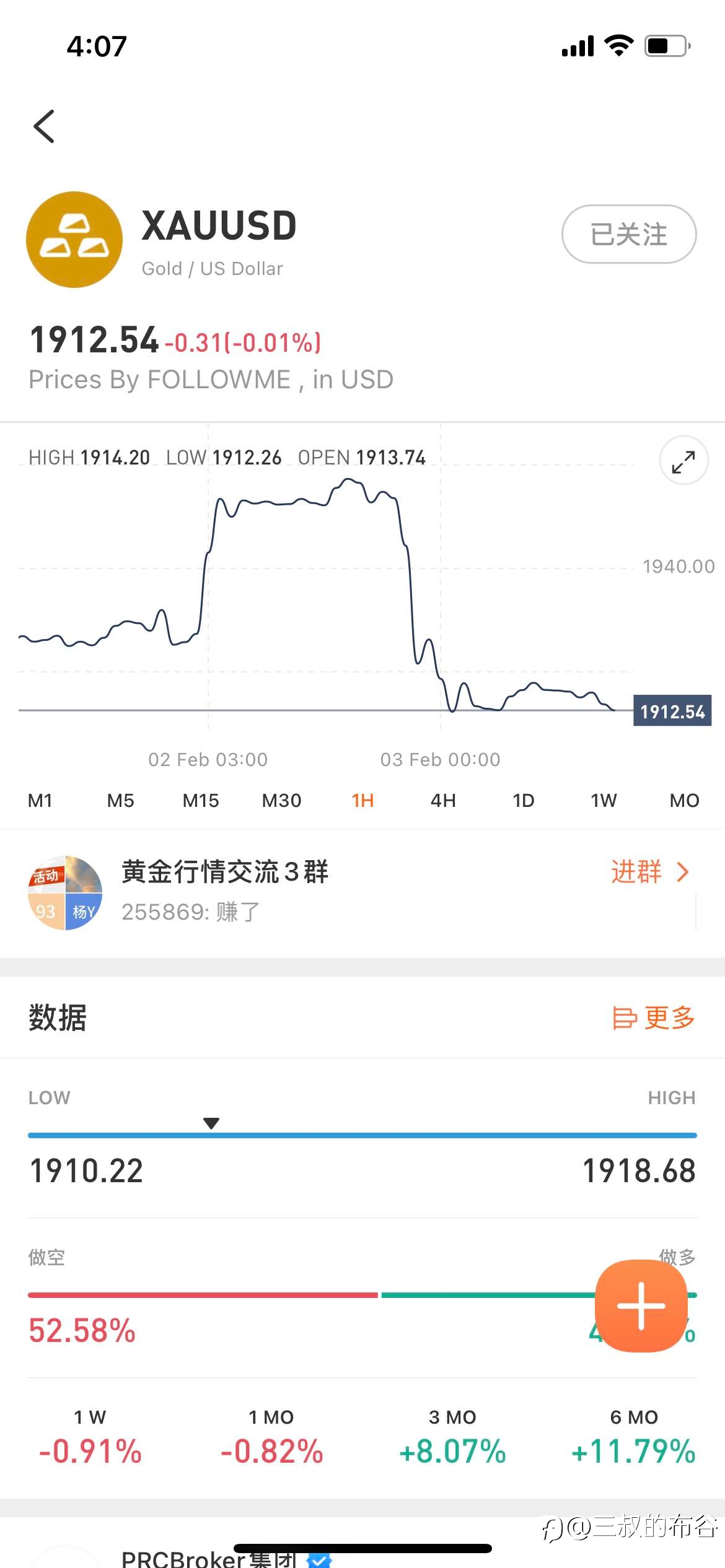Tap the 已关注 following button

(629, 234)
